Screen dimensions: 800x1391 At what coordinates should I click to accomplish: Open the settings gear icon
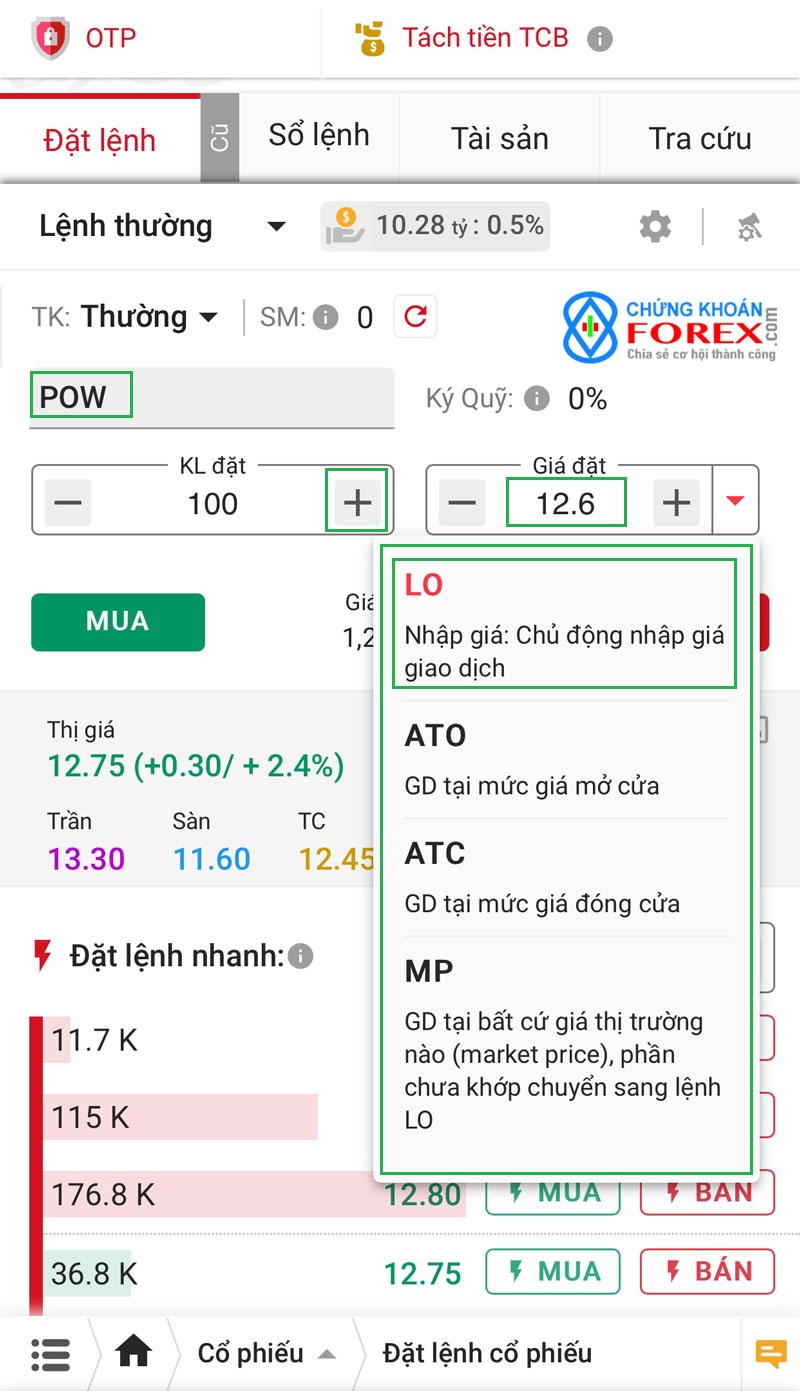click(x=656, y=227)
